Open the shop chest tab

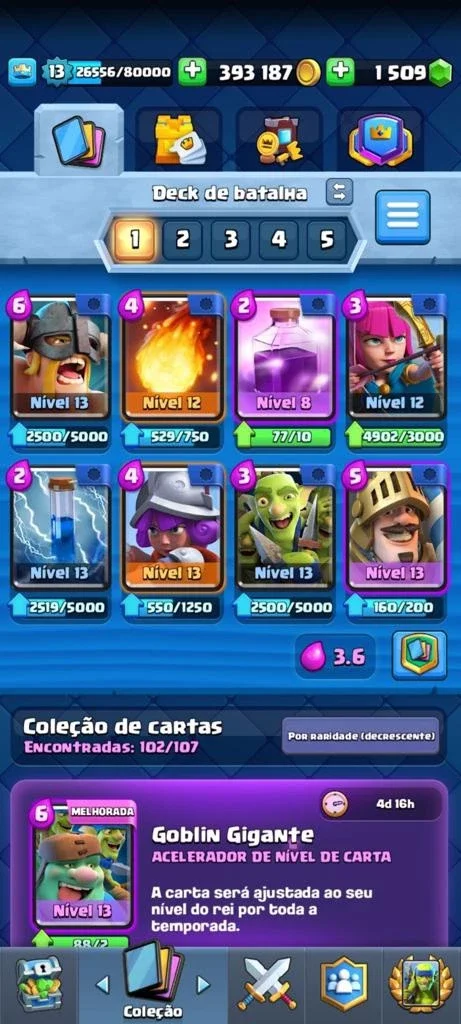point(39,984)
